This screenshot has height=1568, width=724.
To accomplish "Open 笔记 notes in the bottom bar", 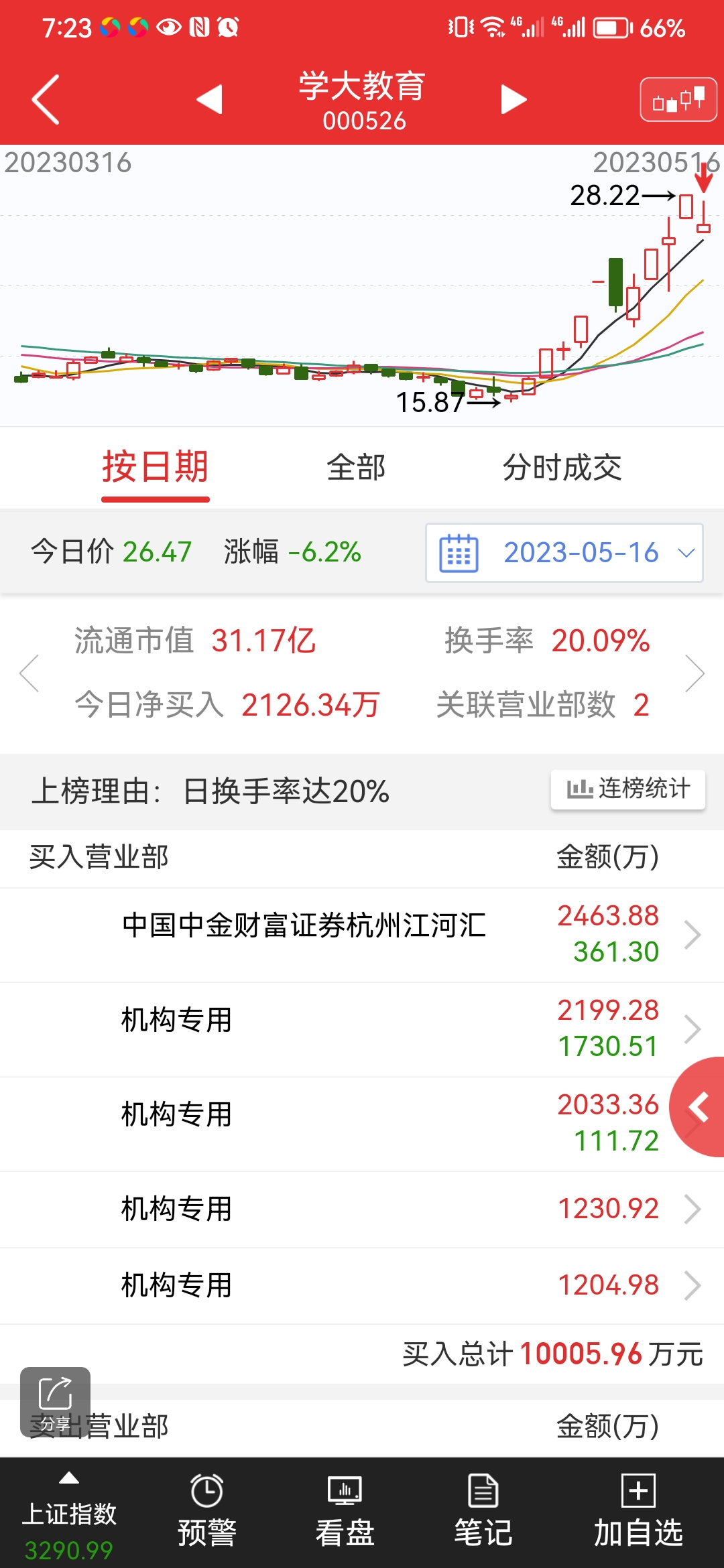I will pyautogui.click(x=483, y=1512).
